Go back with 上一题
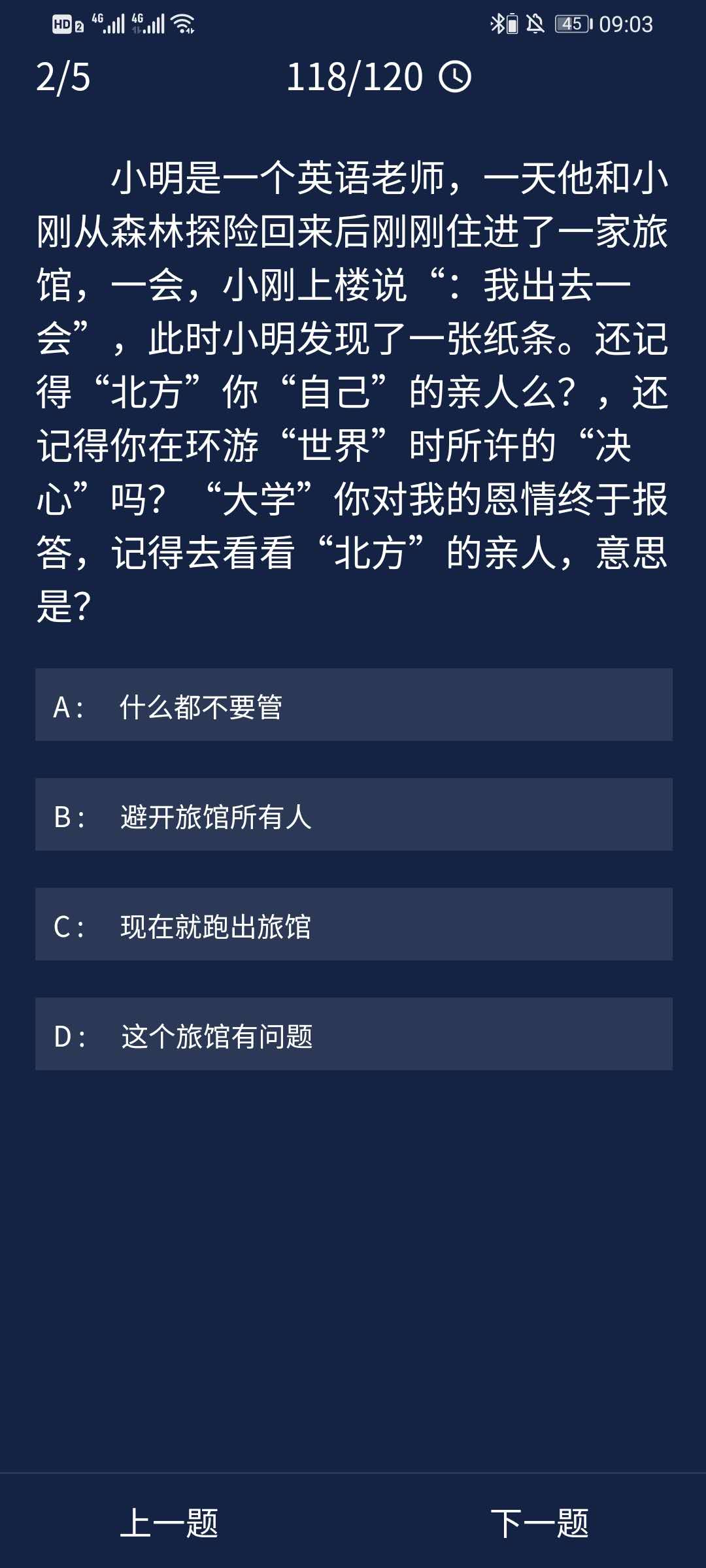This screenshot has width=706, height=1568. (x=169, y=1523)
